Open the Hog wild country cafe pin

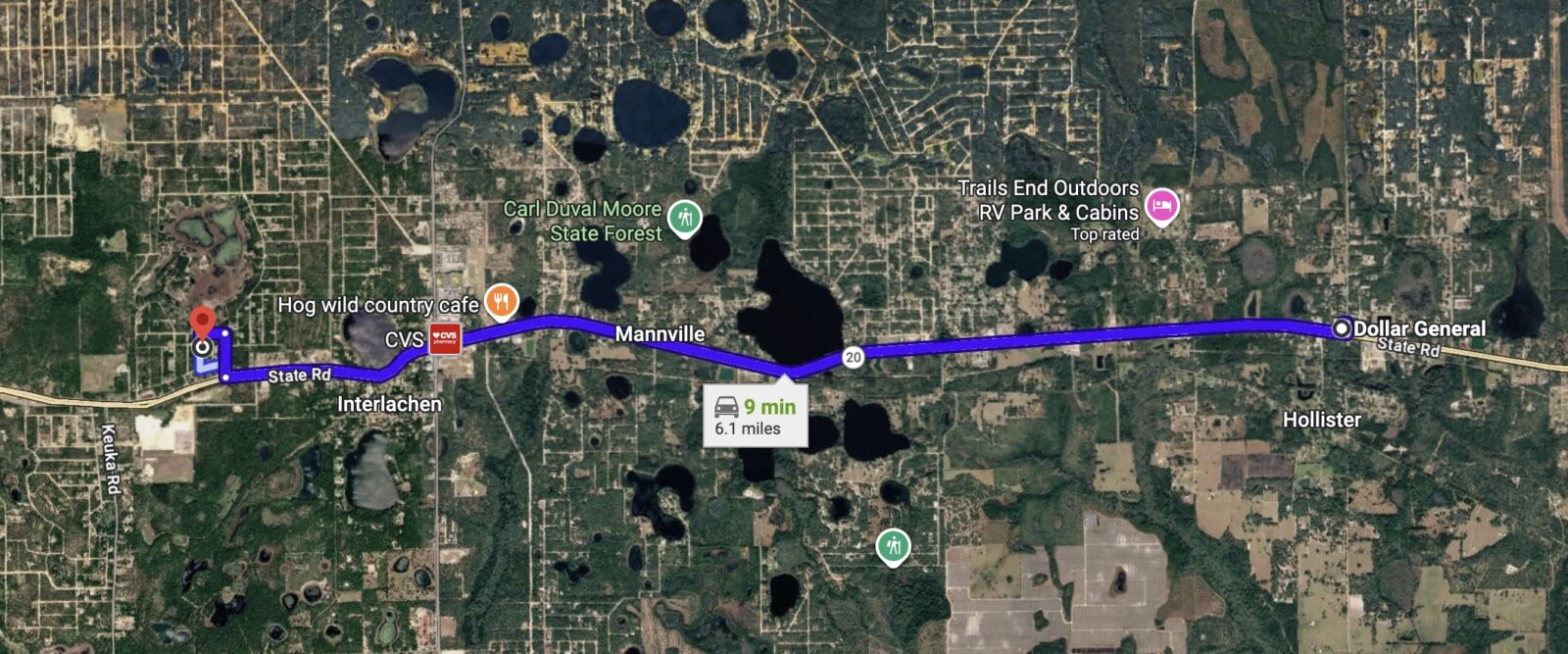501,301
